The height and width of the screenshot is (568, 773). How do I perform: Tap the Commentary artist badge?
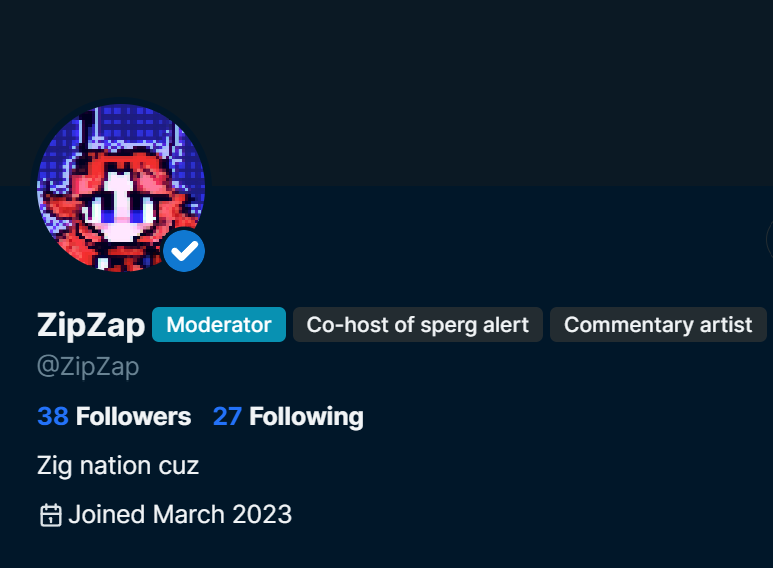(x=658, y=324)
